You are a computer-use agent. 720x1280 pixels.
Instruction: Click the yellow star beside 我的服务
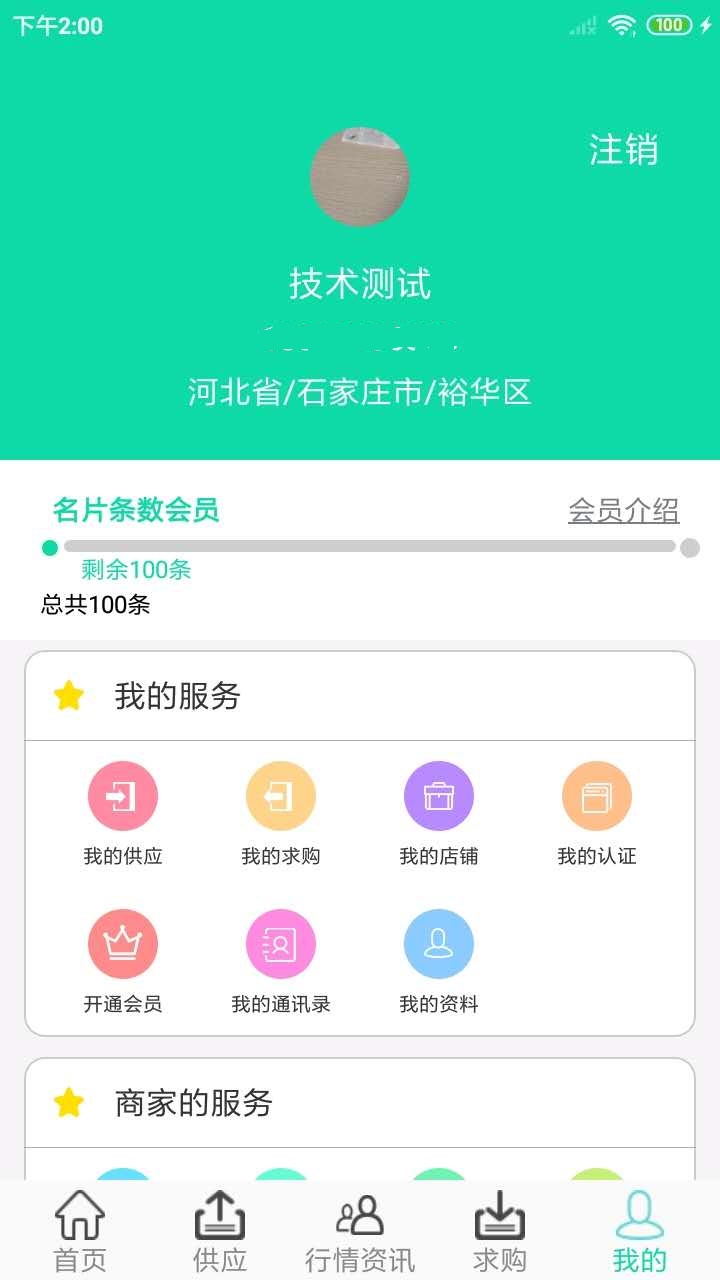68,695
